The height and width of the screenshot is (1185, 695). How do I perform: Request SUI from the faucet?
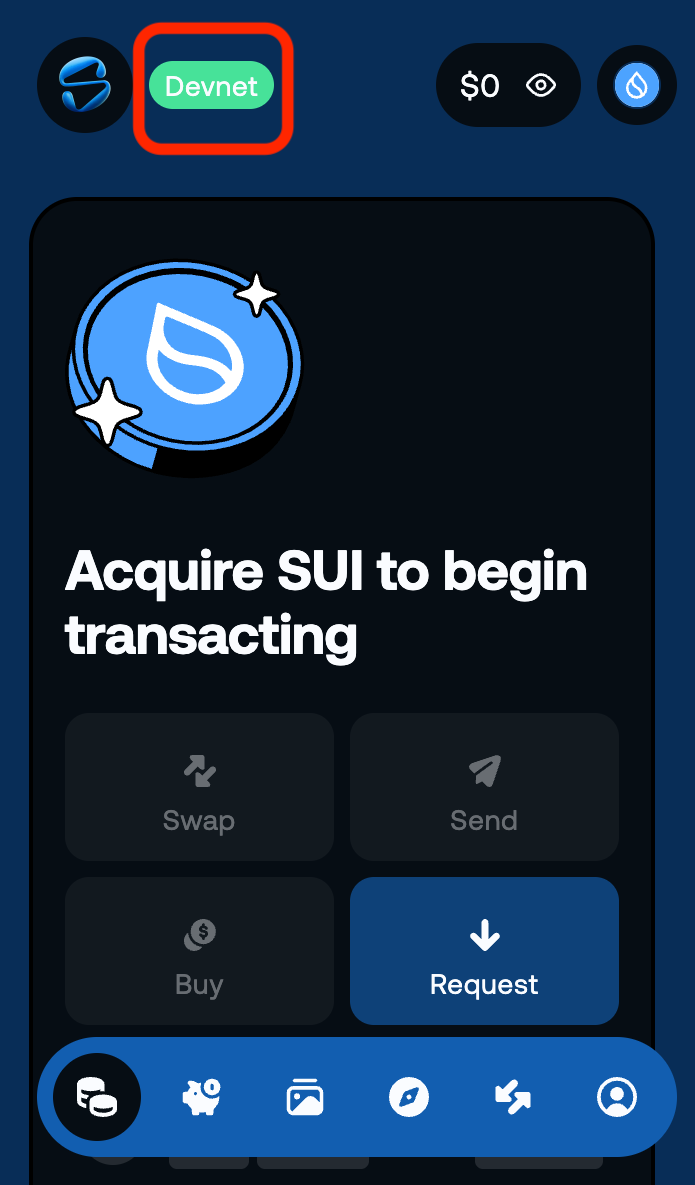[484, 951]
